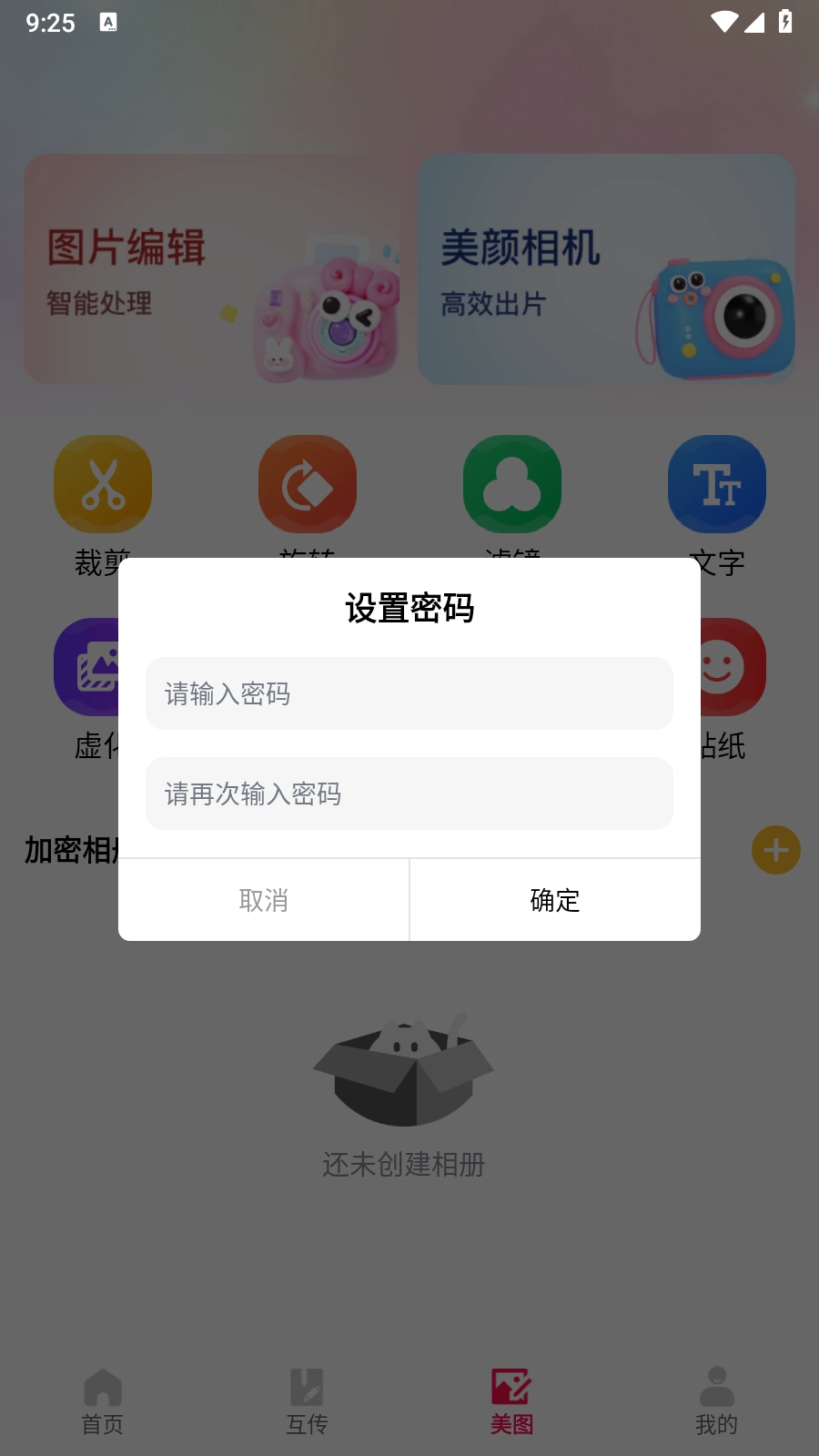Tap the 互传 transfer icon in bottom bar

(308, 1390)
